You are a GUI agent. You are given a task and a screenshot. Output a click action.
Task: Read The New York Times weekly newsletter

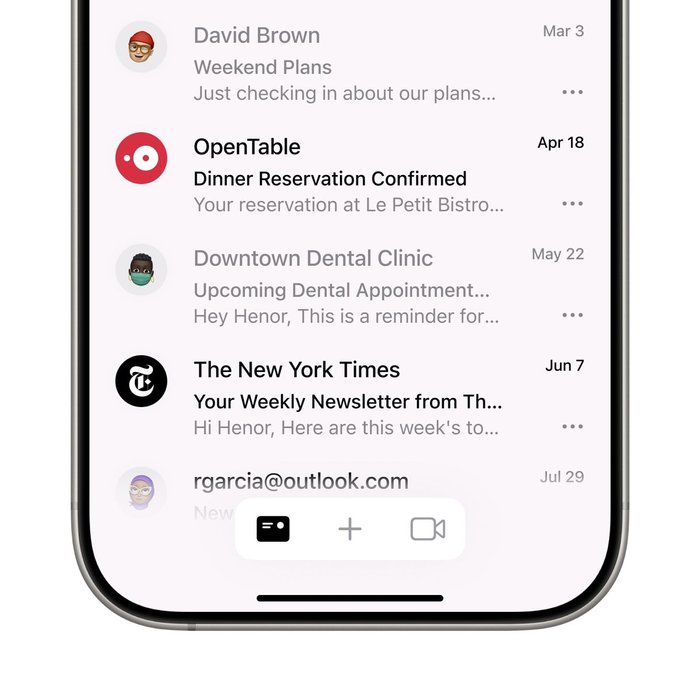[345, 402]
